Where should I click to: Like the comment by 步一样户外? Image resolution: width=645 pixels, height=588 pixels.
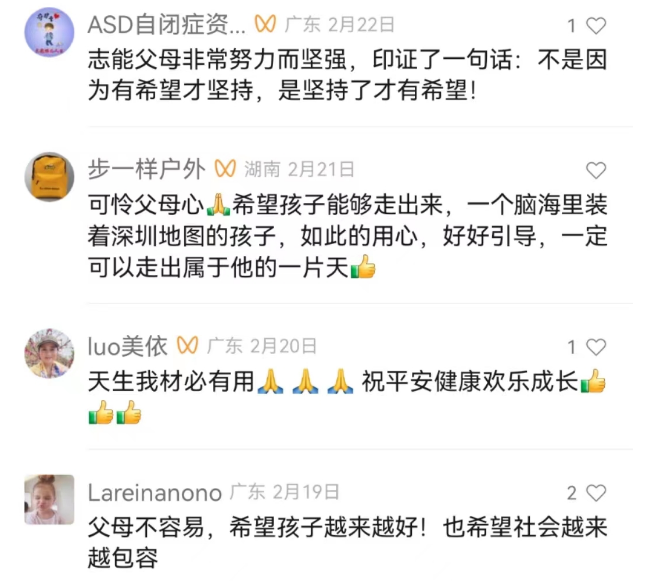tap(596, 170)
